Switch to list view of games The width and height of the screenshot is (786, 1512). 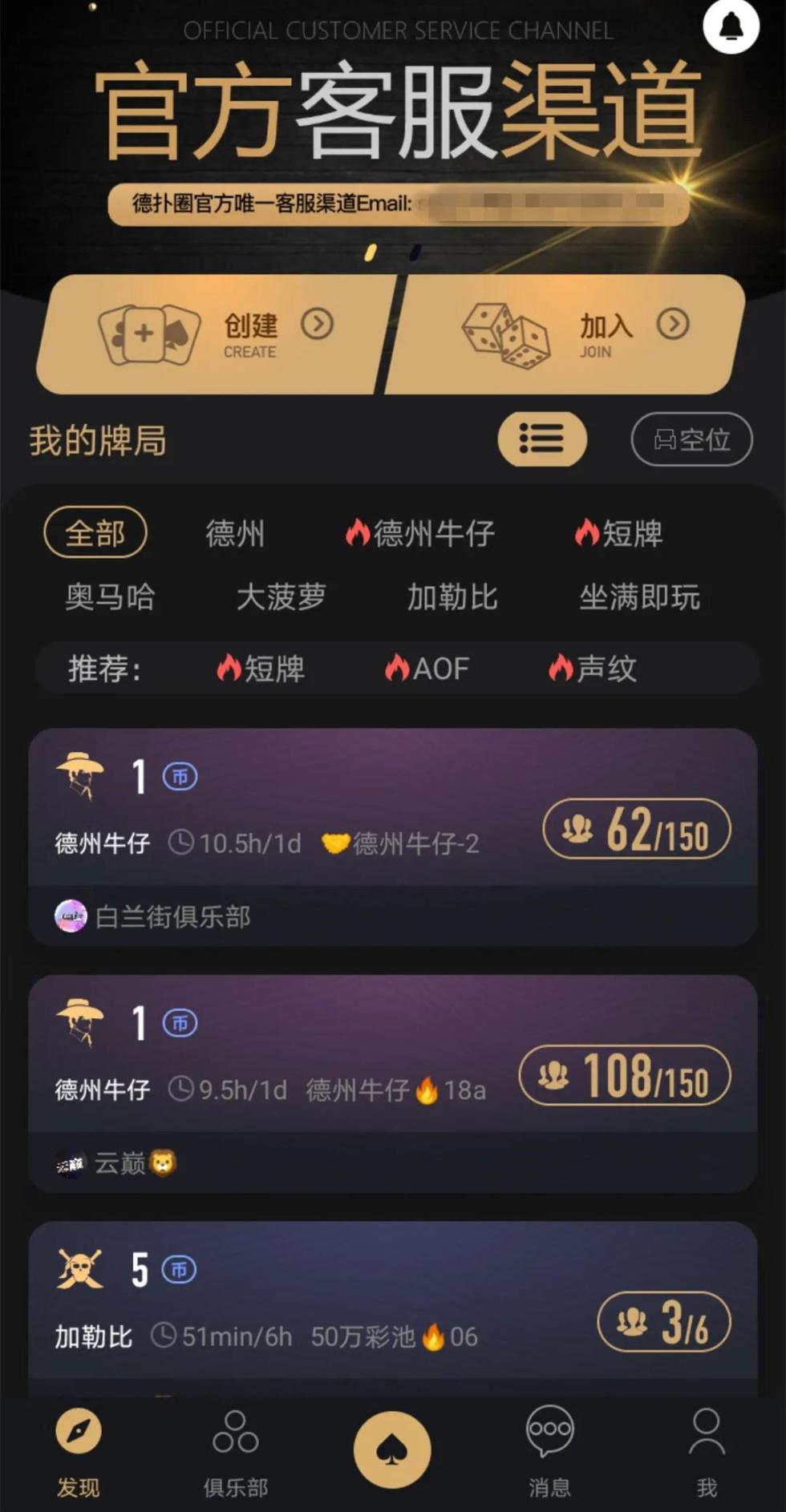(541, 439)
